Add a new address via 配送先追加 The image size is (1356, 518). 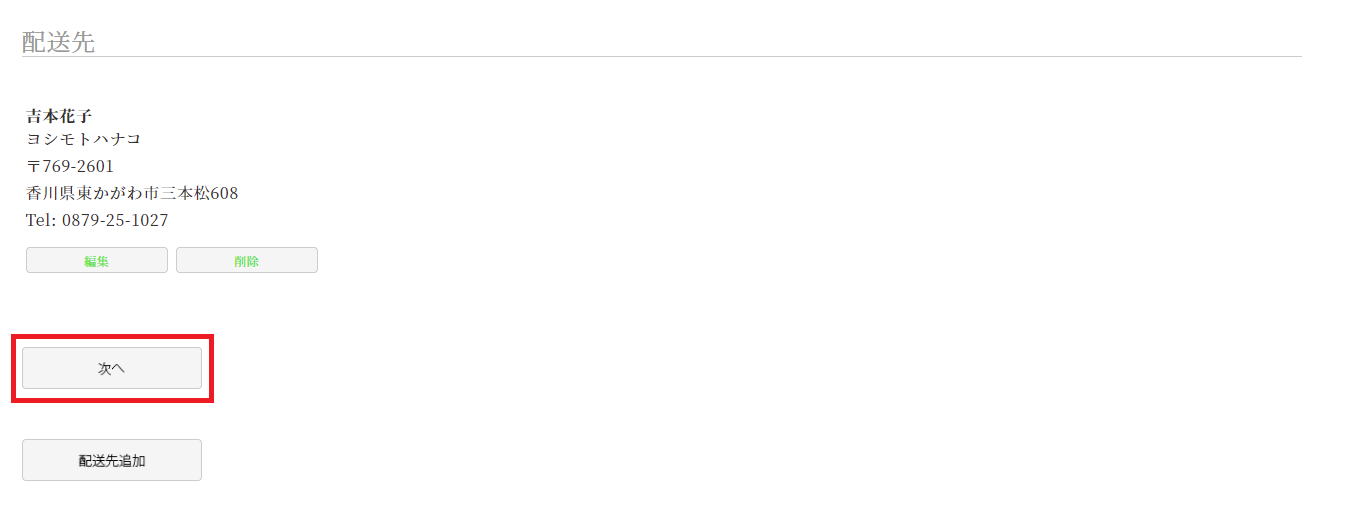112,460
